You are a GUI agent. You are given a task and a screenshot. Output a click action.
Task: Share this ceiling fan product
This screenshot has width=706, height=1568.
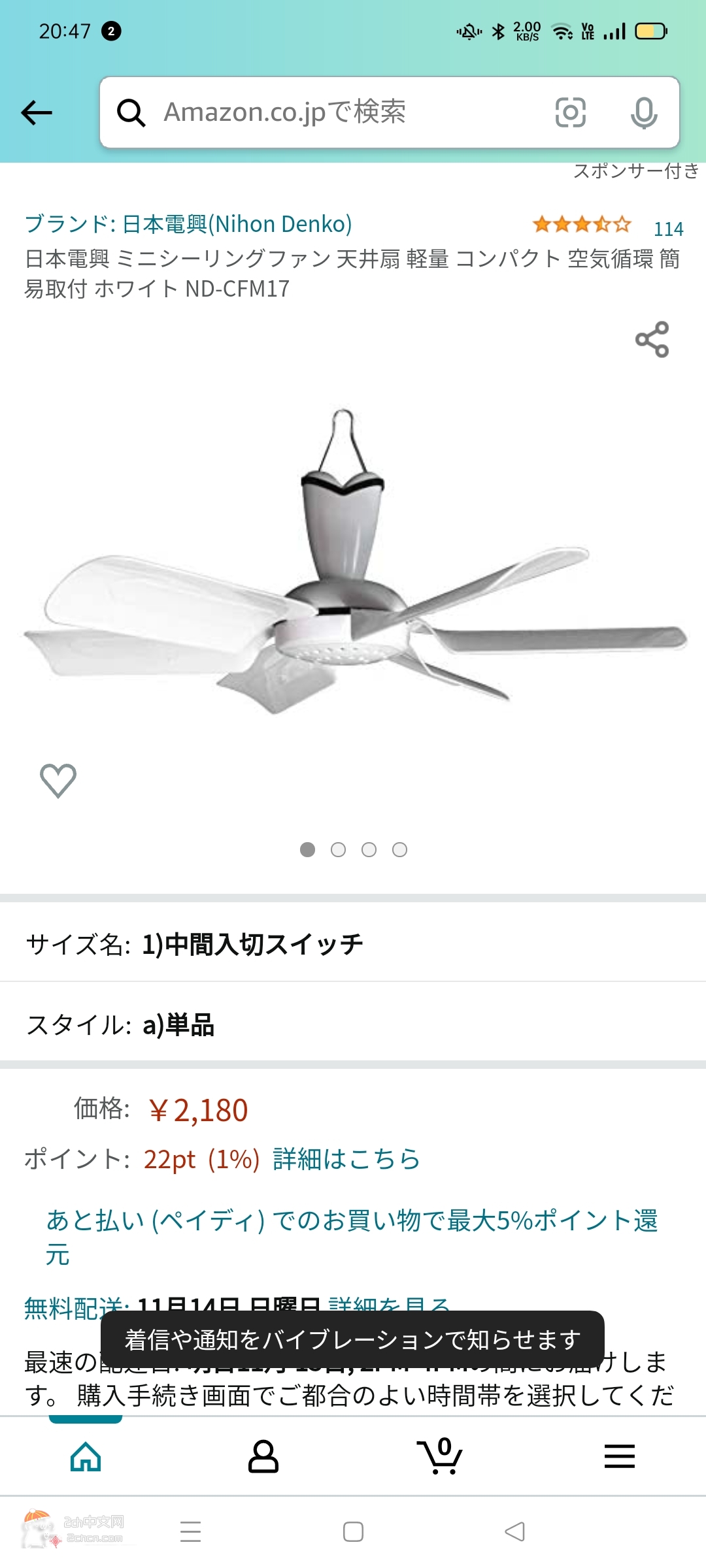pyautogui.click(x=652, y=339)
